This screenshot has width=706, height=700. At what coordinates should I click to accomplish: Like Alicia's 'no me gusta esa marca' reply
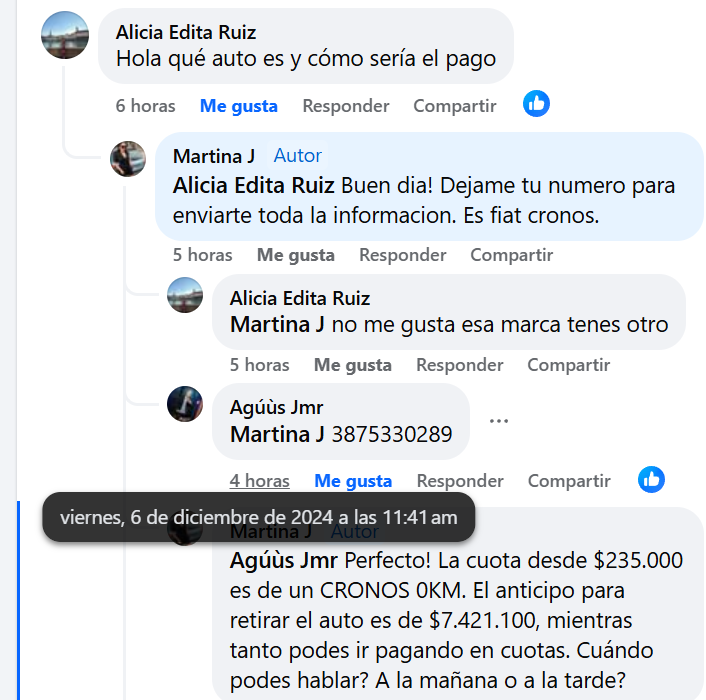coord(352,365)
